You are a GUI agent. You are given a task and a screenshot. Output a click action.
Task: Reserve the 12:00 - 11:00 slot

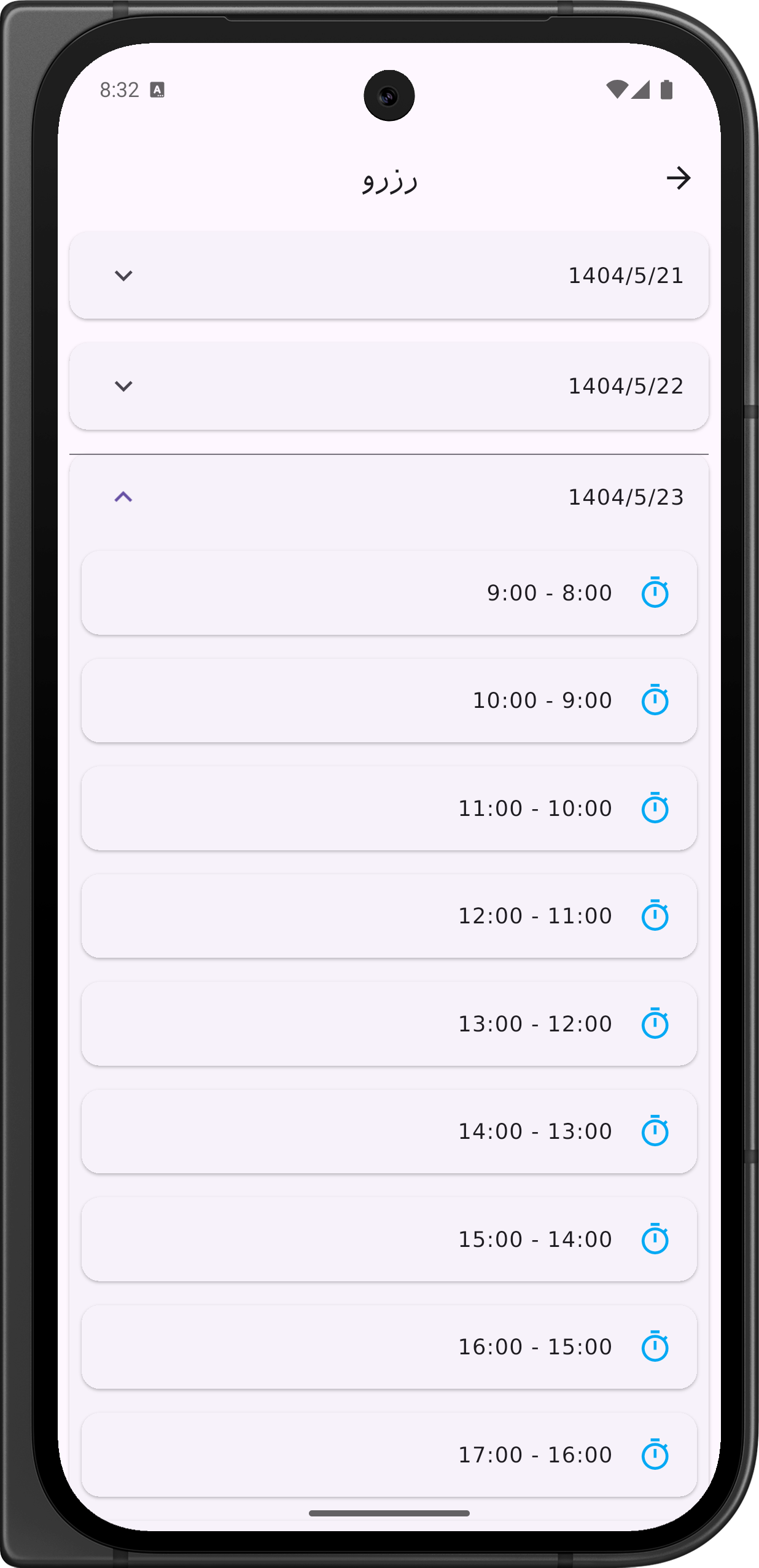[x=389, y=916]
